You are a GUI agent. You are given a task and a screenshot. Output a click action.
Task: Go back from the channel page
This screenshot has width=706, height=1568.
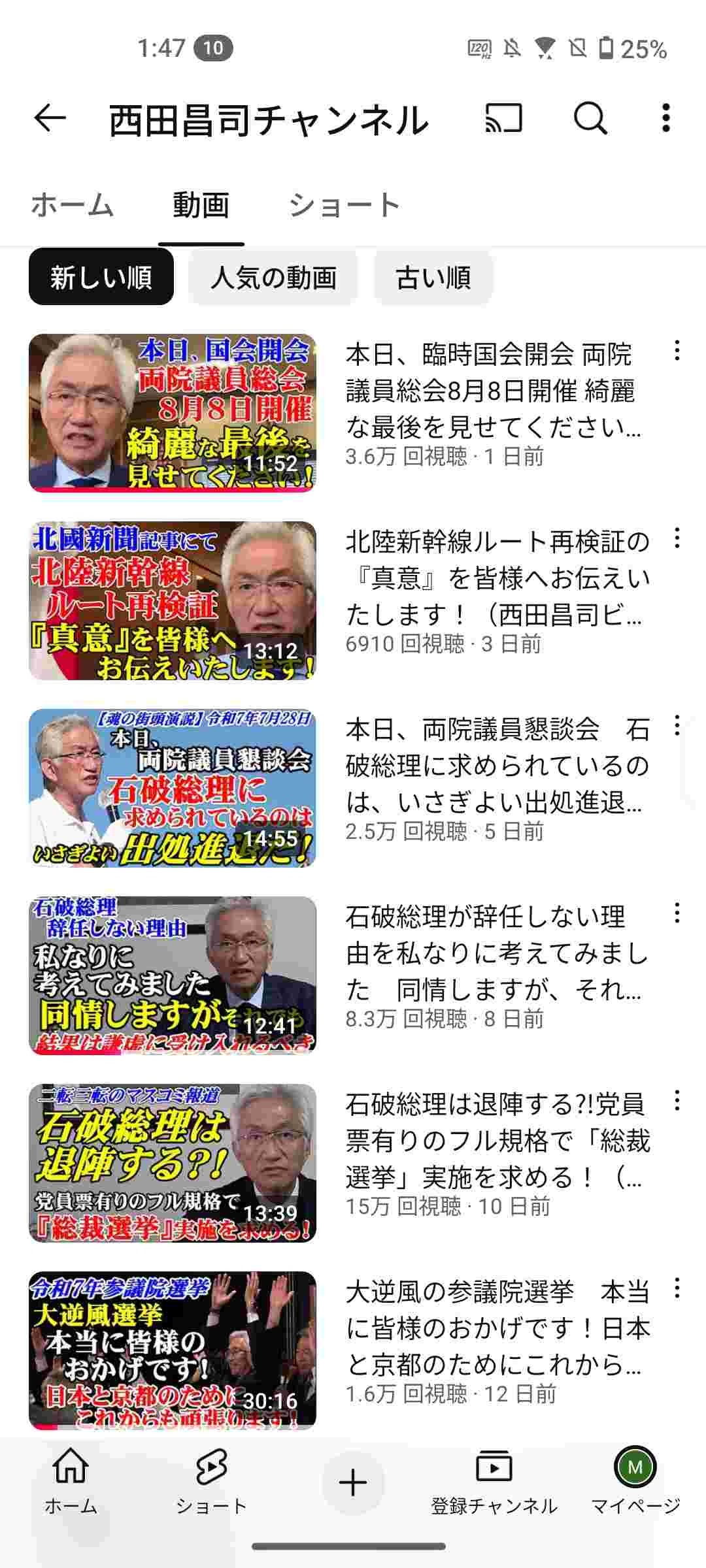[50, 119]
